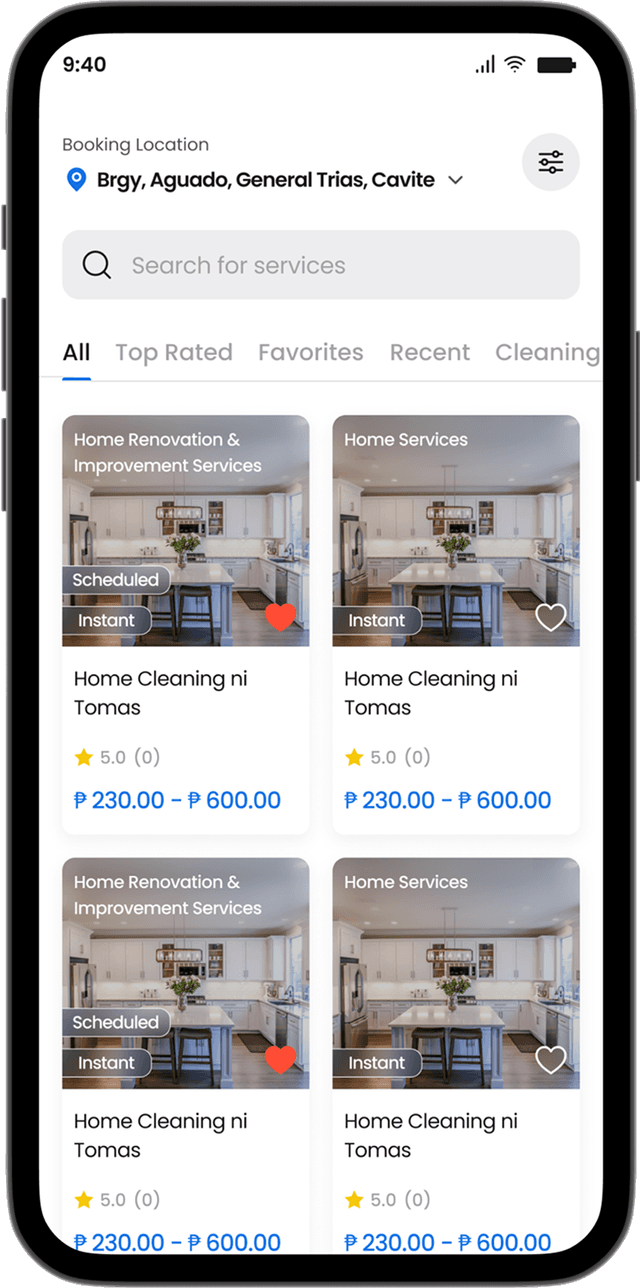Switch to the Cleaning category tab
The width and height of the screenshot is (640, 1288).
546,352
